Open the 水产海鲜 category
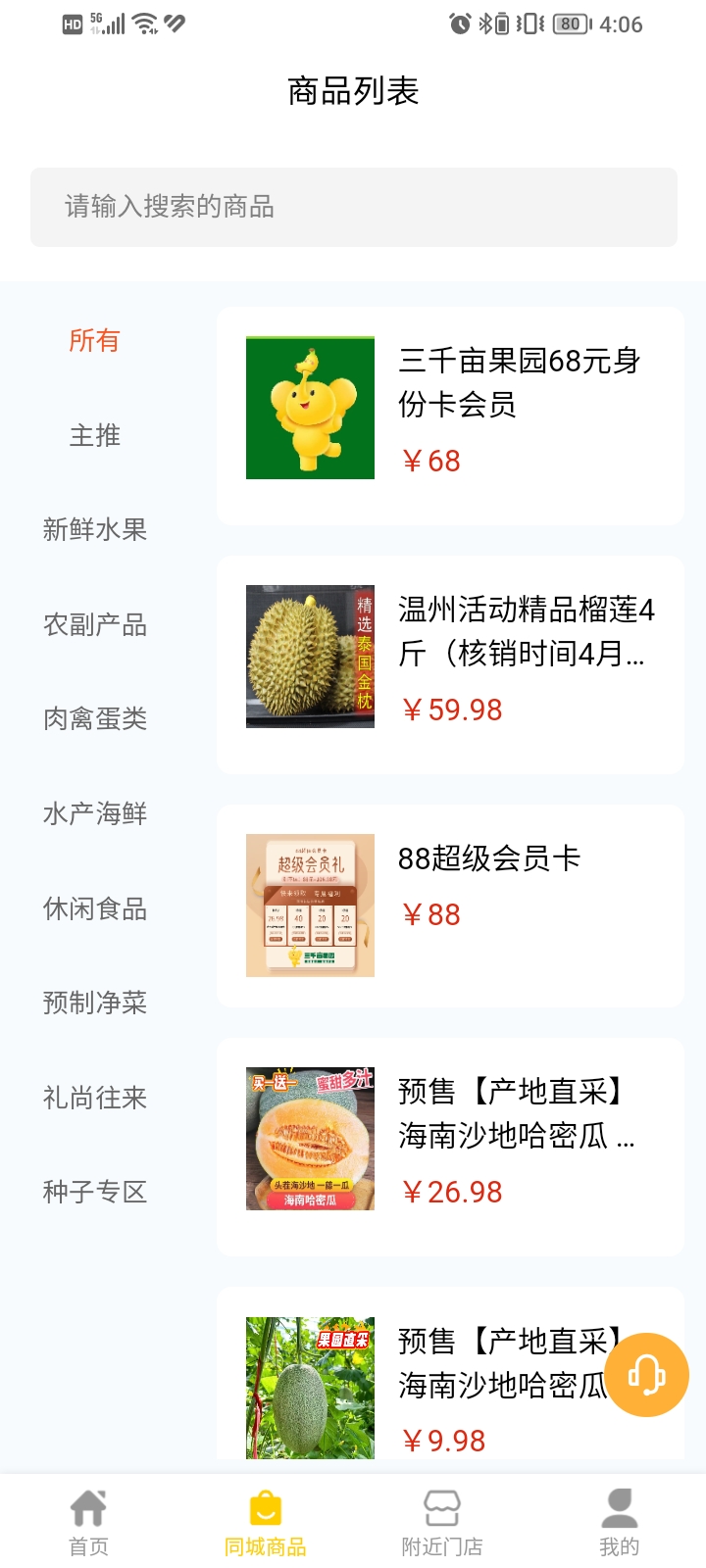 point(95,812)
